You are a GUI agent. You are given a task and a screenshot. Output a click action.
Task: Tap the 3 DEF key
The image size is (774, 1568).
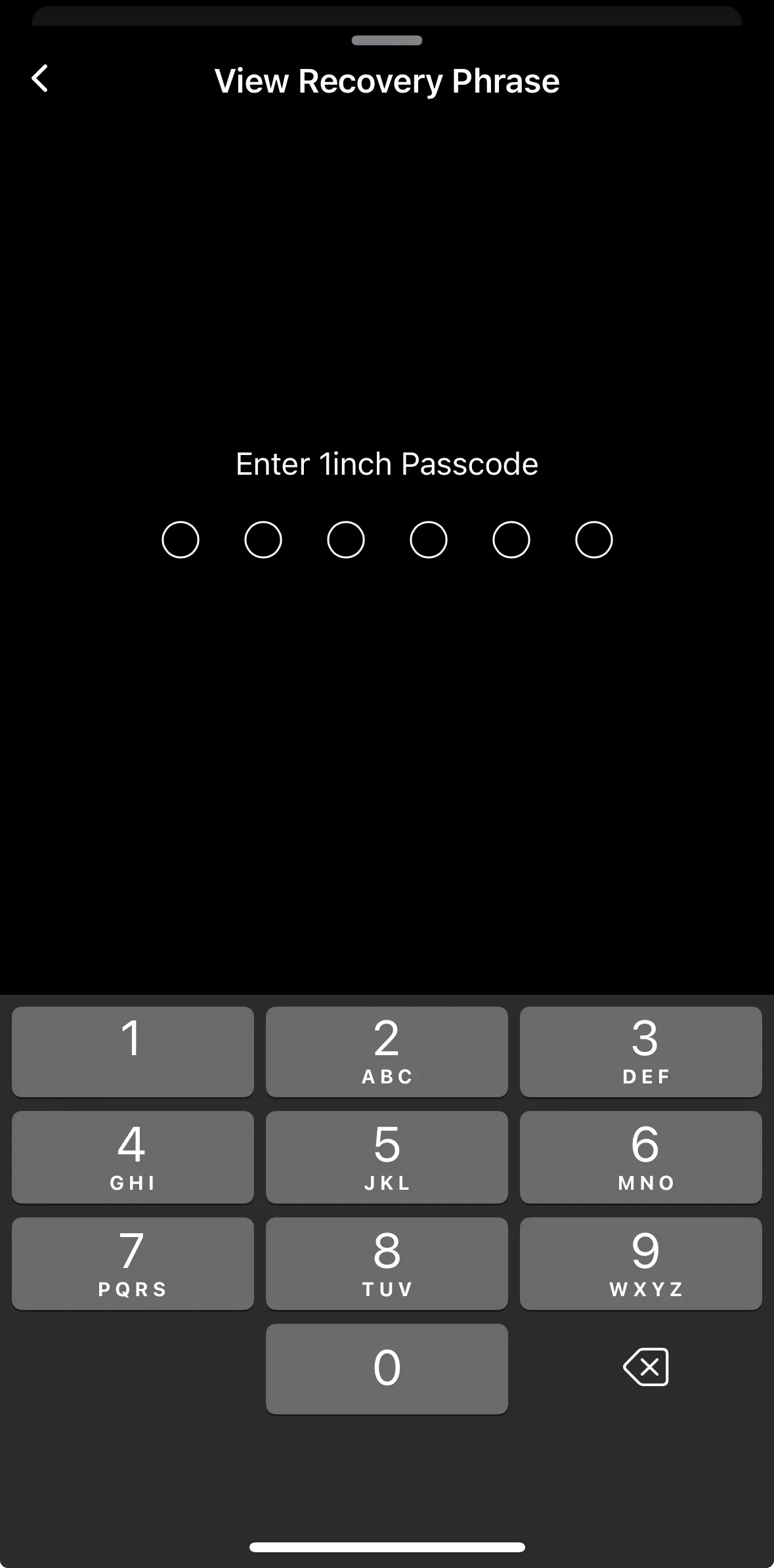tap(641, 1052)
